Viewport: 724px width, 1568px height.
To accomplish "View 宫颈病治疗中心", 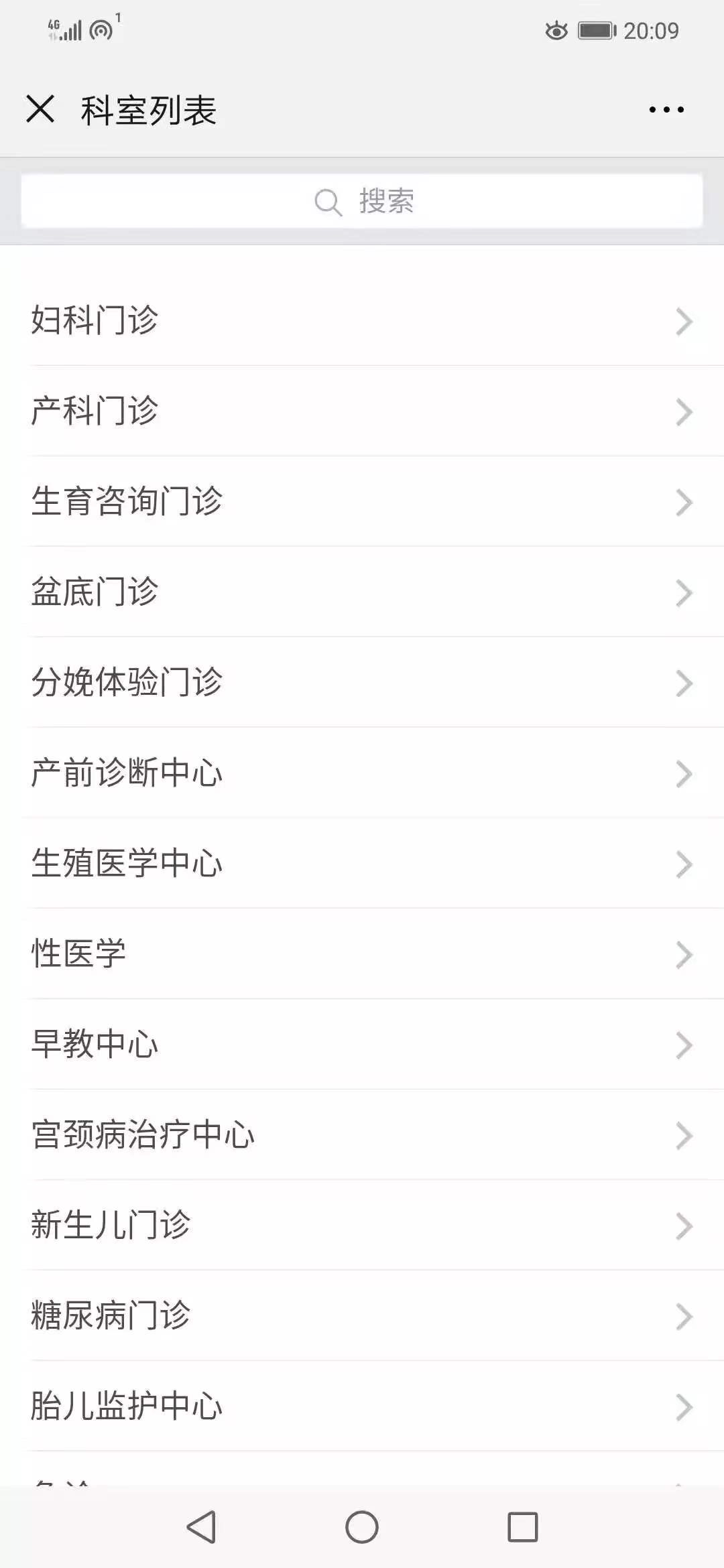I will pos(362,1134).
